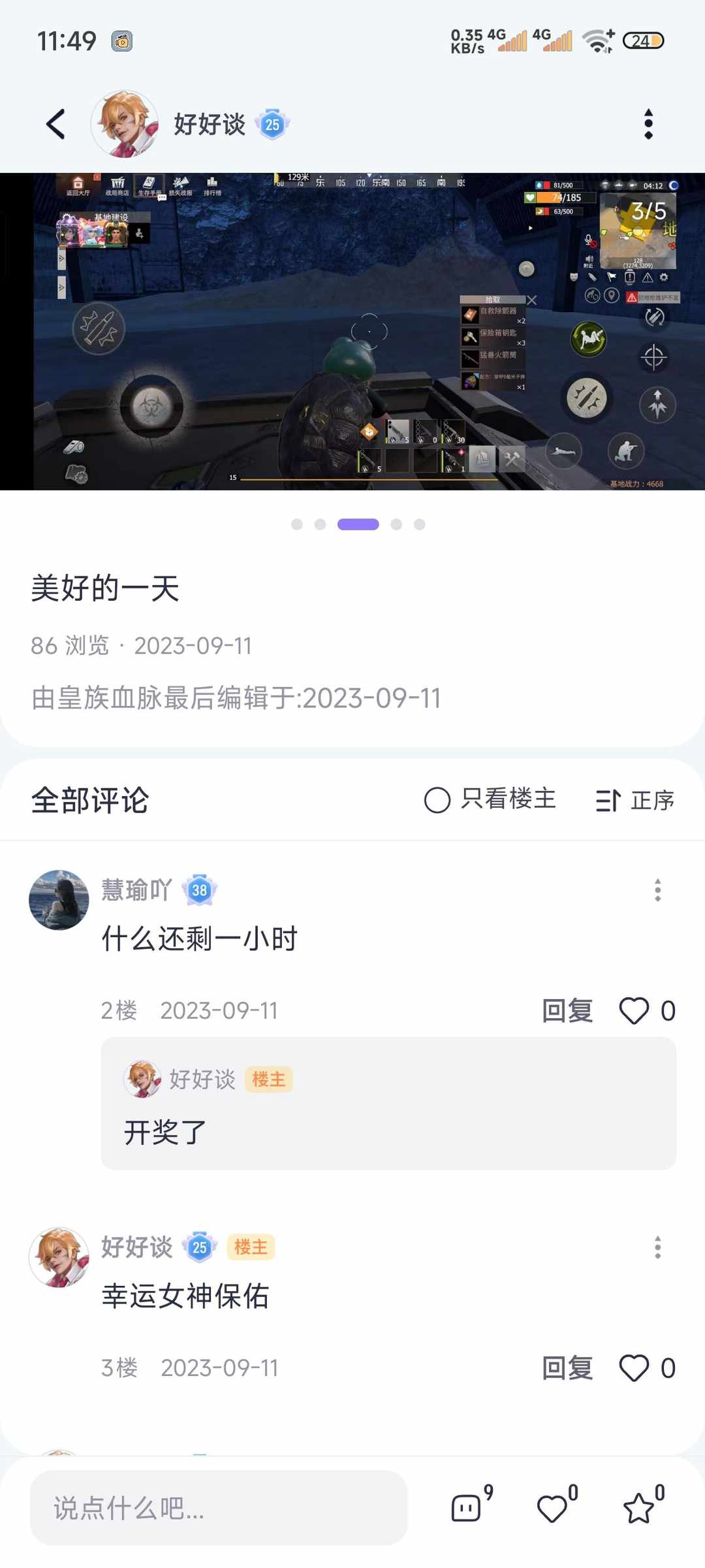Like the 3楼 comment 幸运女神保佑

click(x=634, y=1368)
